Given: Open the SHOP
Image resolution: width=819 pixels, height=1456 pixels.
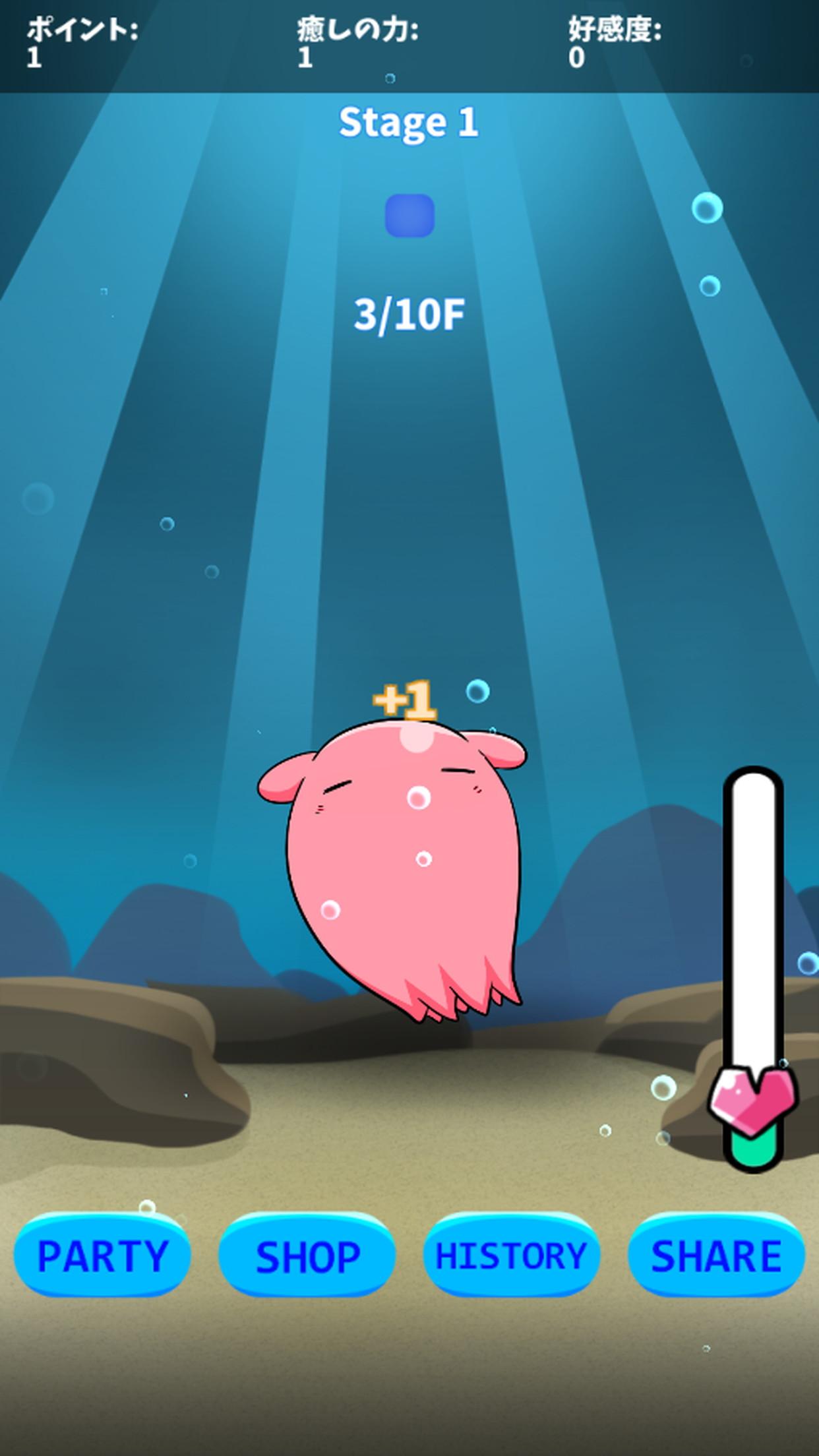Looking at the screenshot, I should click(x=307, y=1256).
